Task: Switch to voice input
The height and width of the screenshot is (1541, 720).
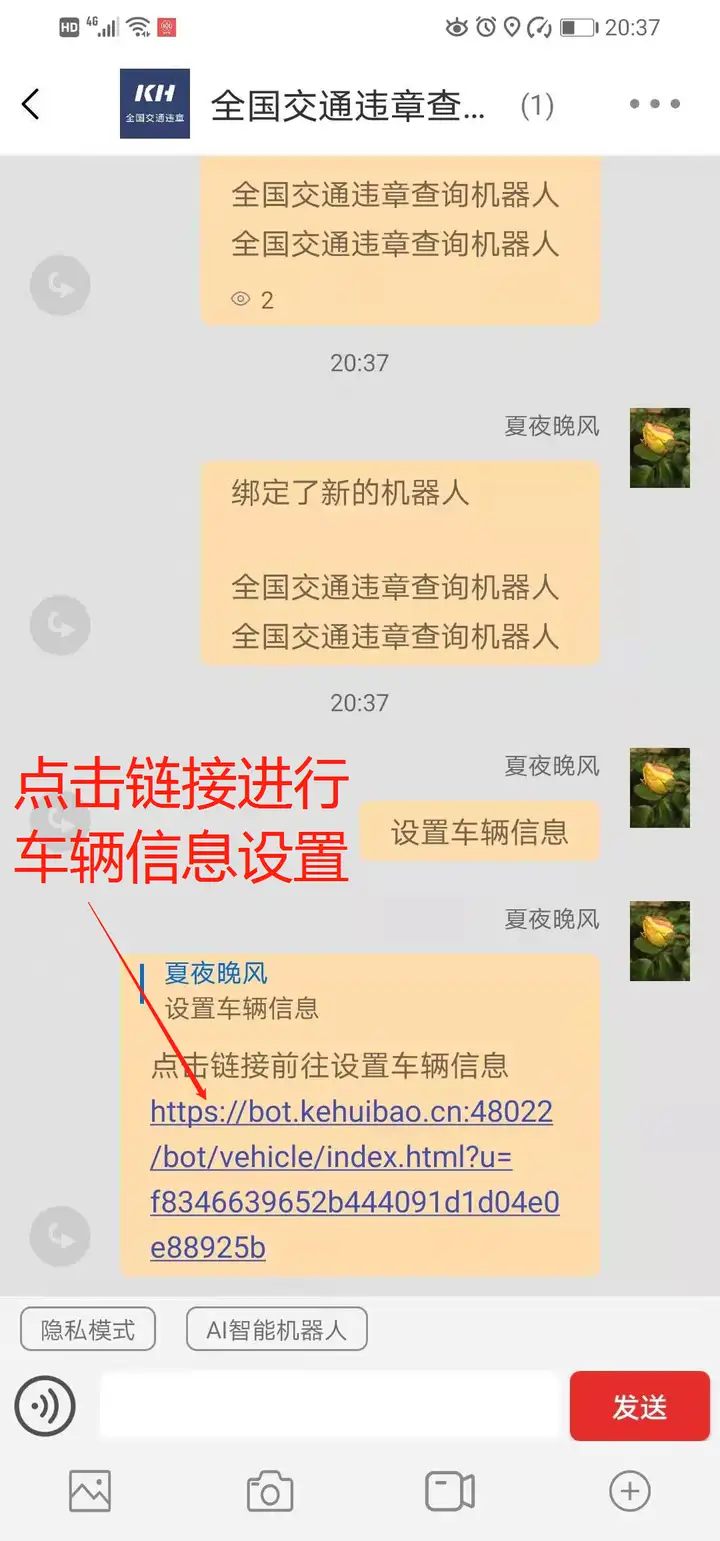Action: pos(45,1406)
